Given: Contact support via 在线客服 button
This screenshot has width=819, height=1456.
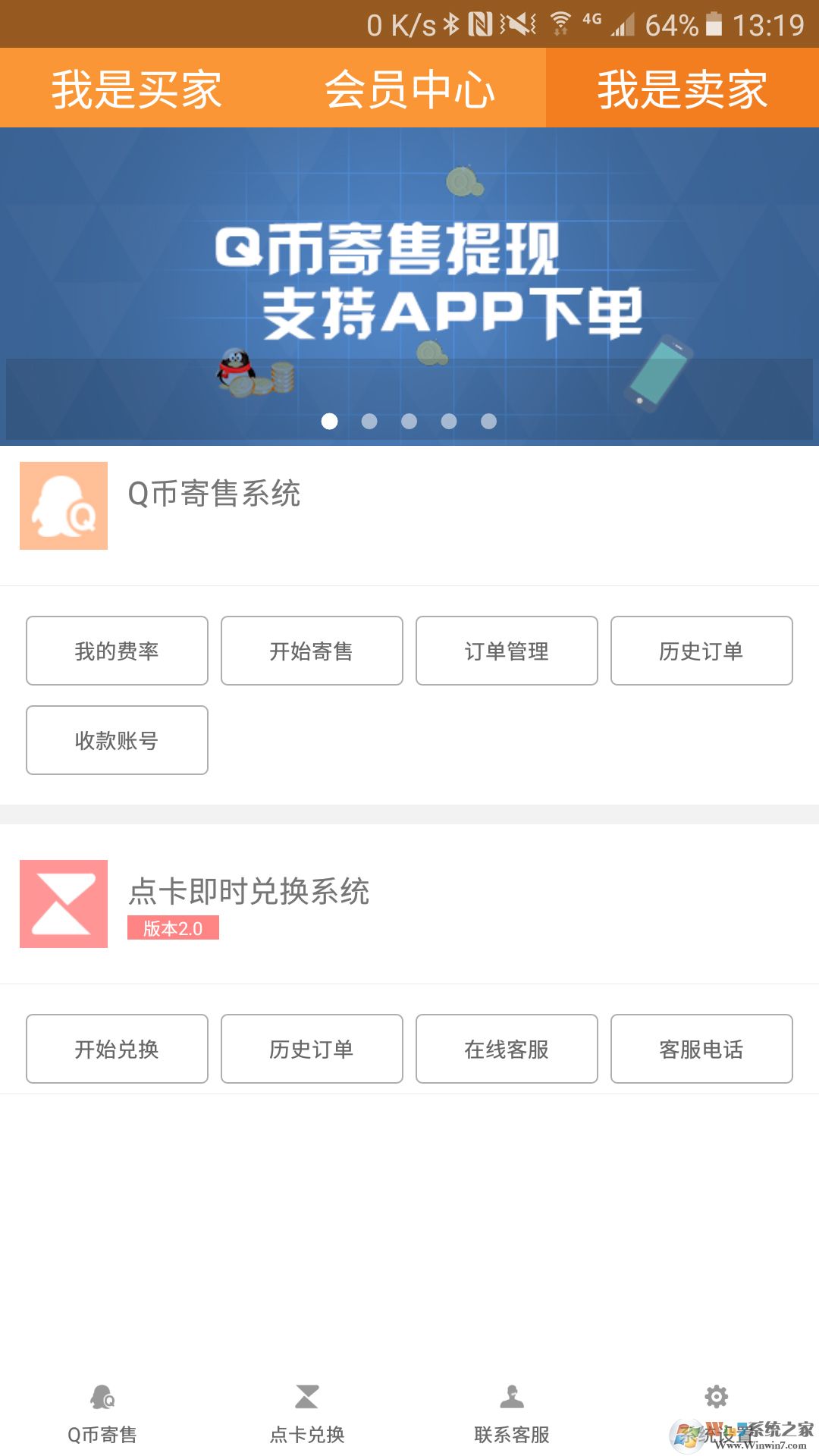Looking at the screenshot, I should coord(507,1049).
